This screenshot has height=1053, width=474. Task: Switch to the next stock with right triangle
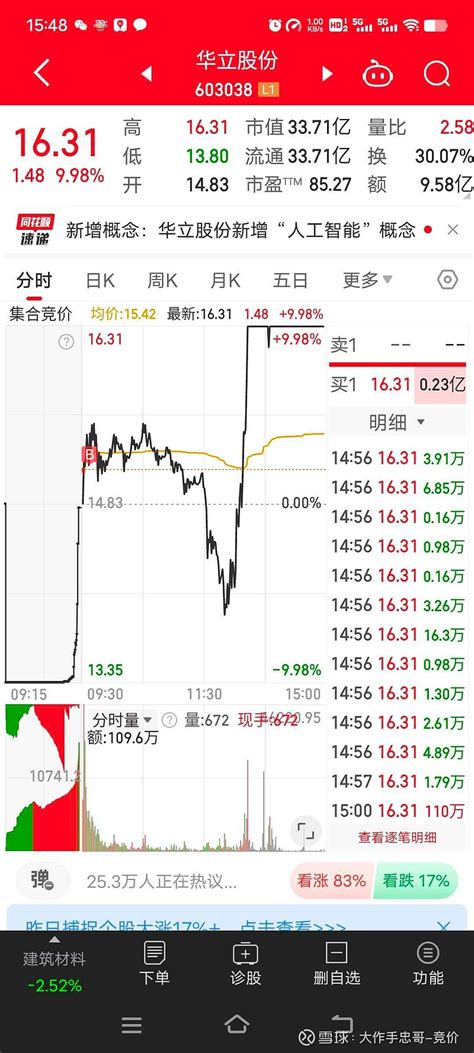point(327,73)
